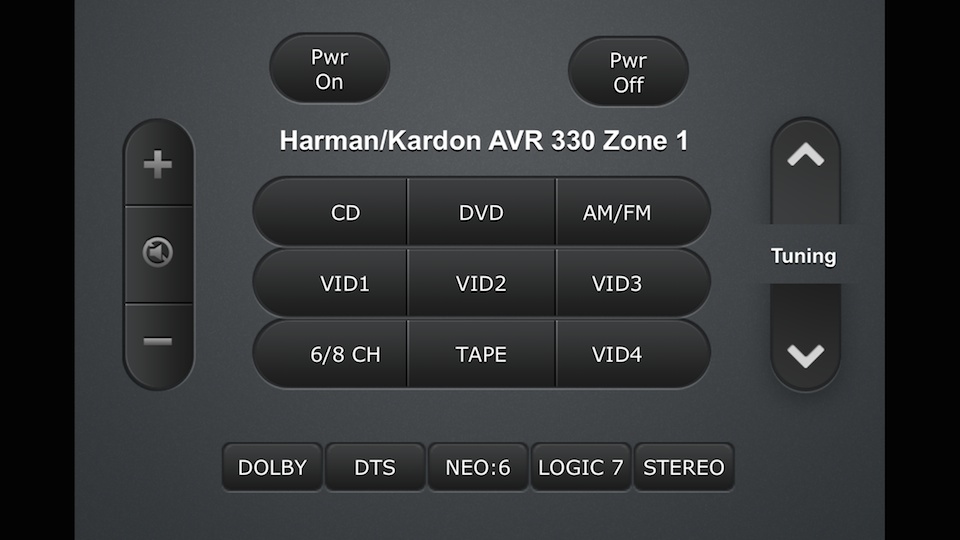Switch to VID2 input

(481, 283)
